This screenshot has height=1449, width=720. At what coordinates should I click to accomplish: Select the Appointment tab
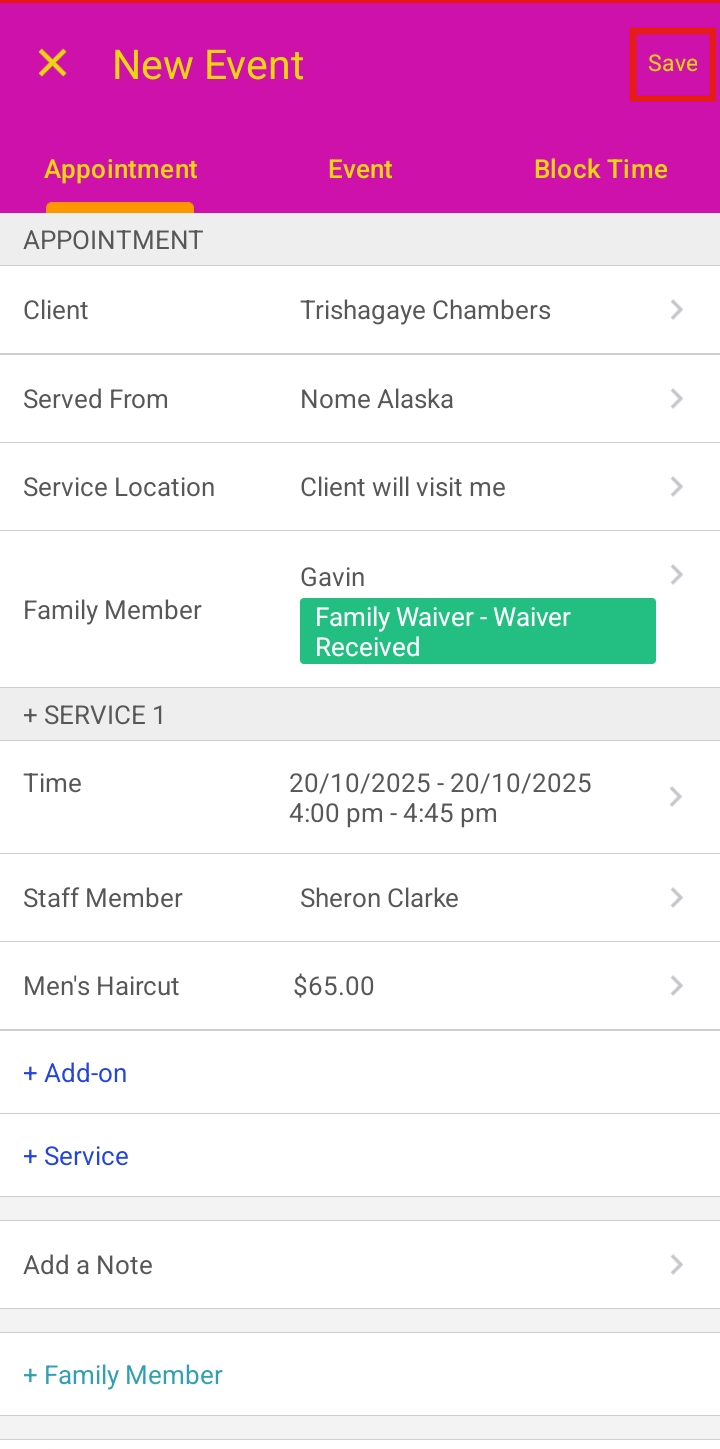[x=121, y=169]
